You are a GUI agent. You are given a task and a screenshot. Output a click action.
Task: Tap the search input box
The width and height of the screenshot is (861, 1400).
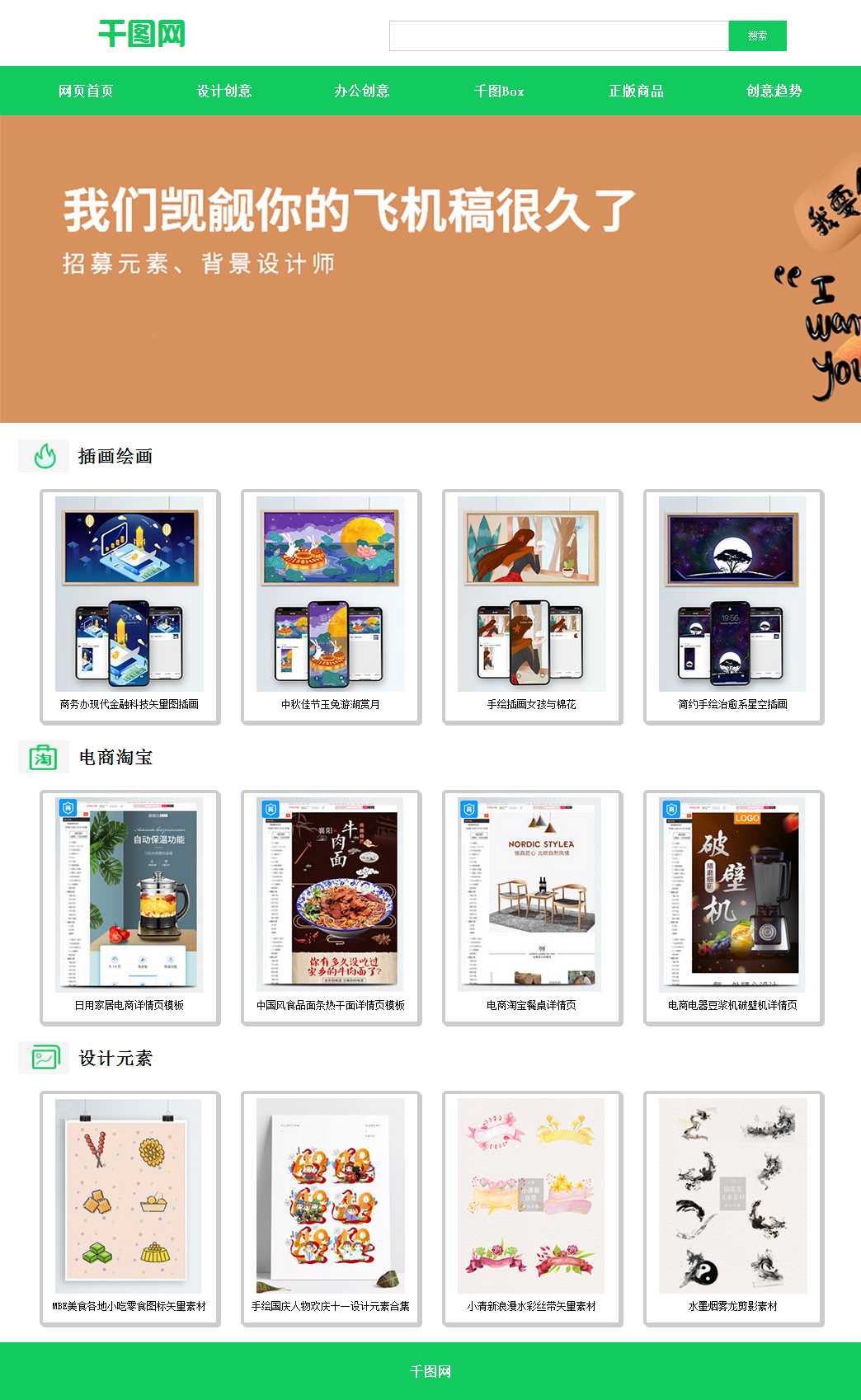558,36
